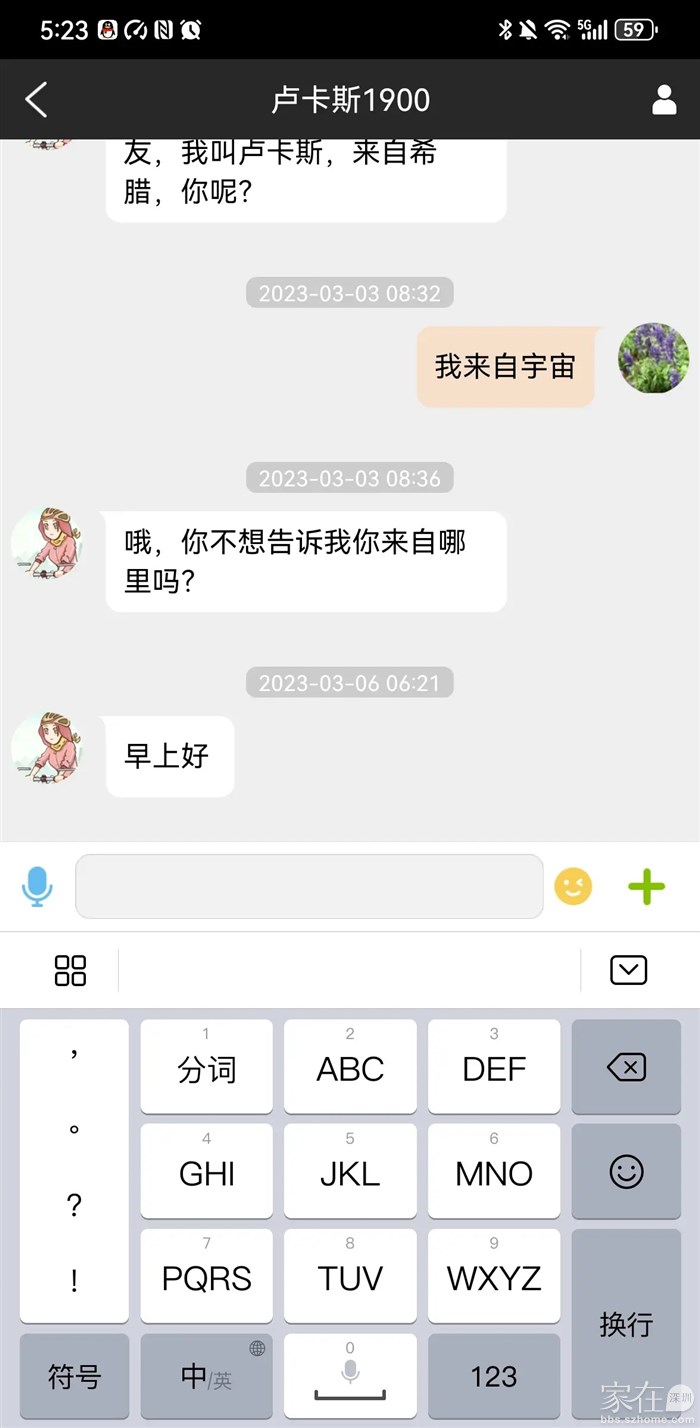Viewport: 700px width, 1428px height.
Task: Toggle the 中/英 language key
Action: click(206, 1376)
